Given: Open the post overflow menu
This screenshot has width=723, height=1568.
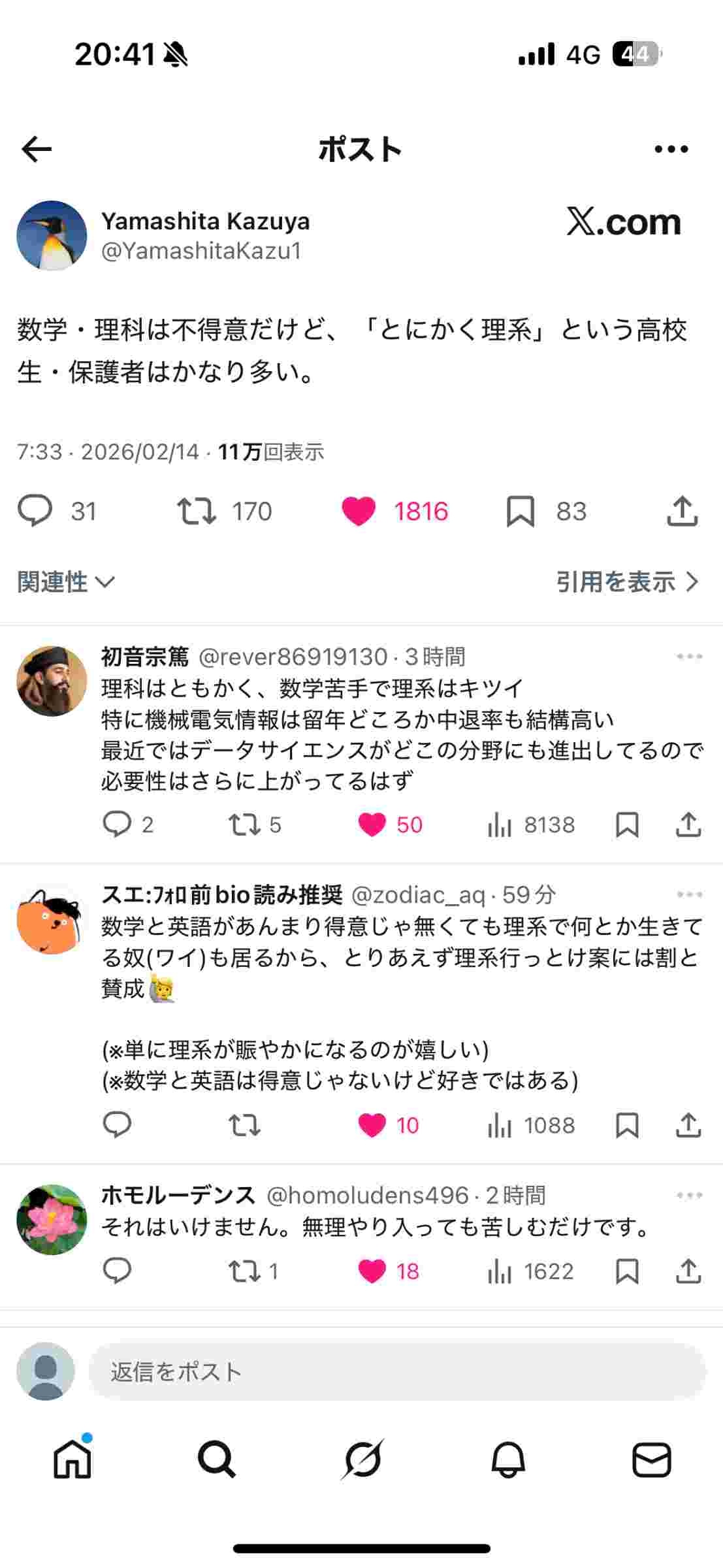Looking at the screenshot, I should 671,150.
